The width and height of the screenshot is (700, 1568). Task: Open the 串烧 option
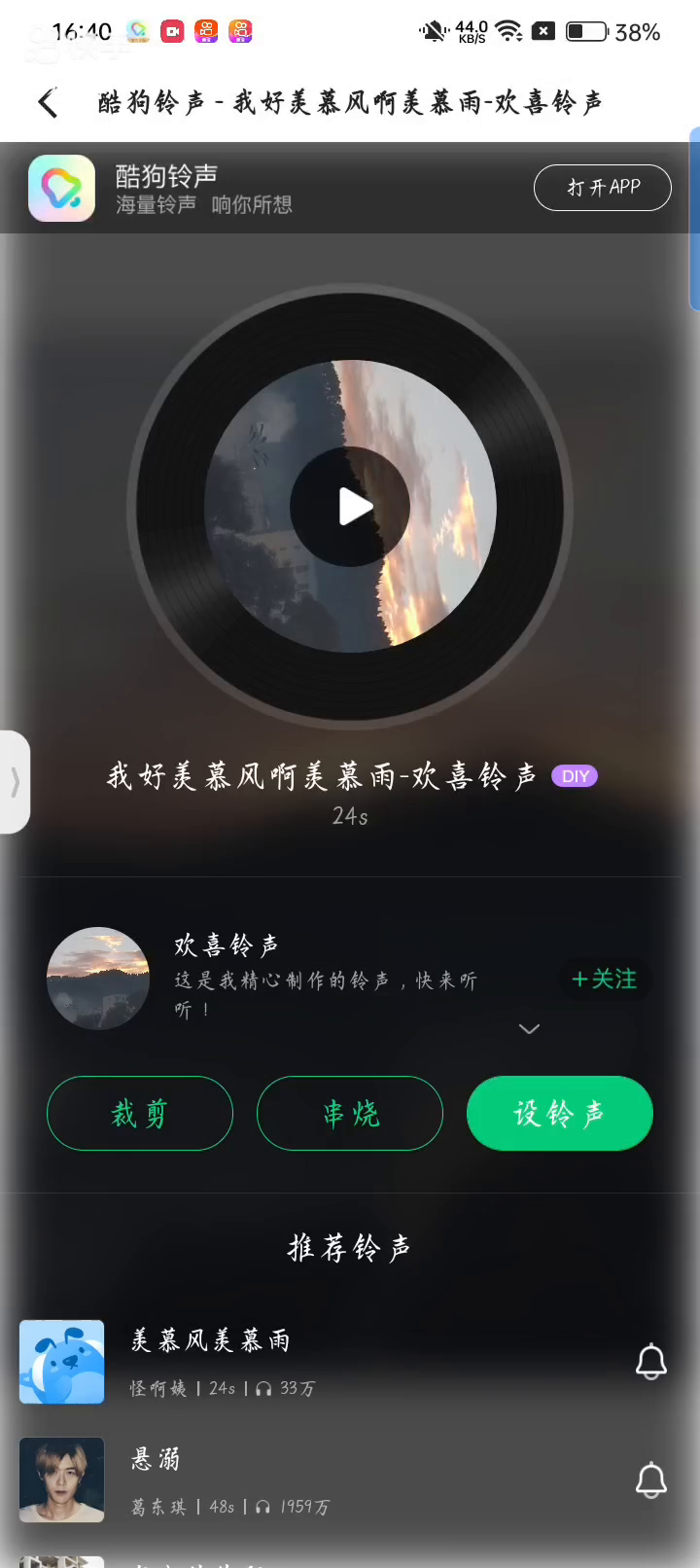[350, 1114]
